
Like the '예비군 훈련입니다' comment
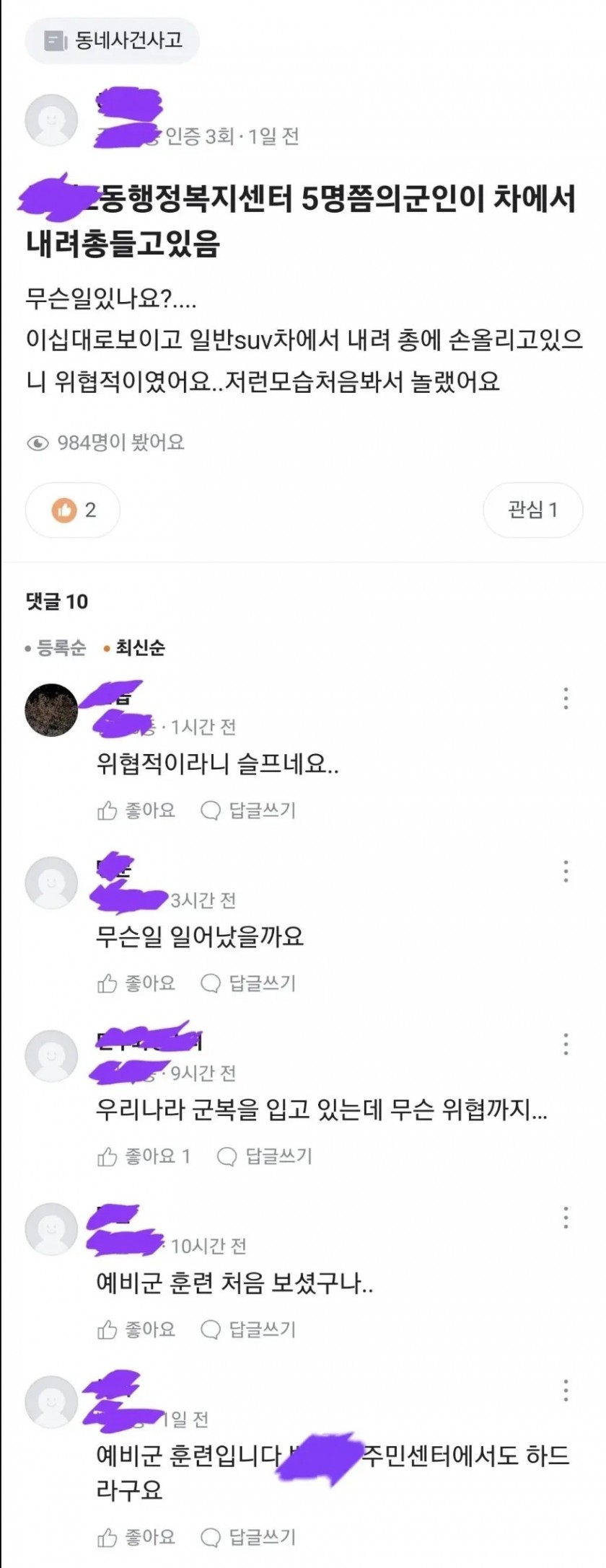[136, 1537]
